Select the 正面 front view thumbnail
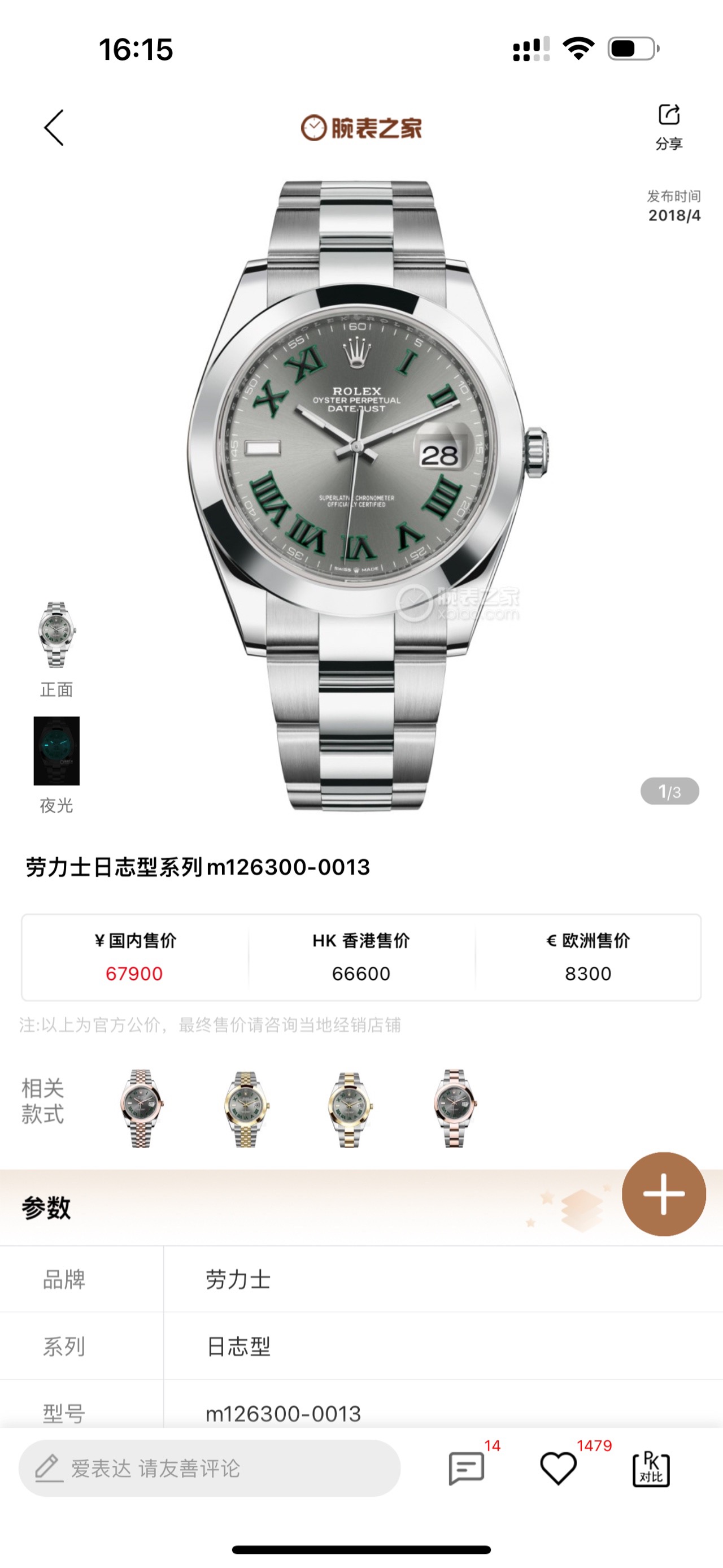The height and width of the screenshot is (1568, 723). coord(56,635)
